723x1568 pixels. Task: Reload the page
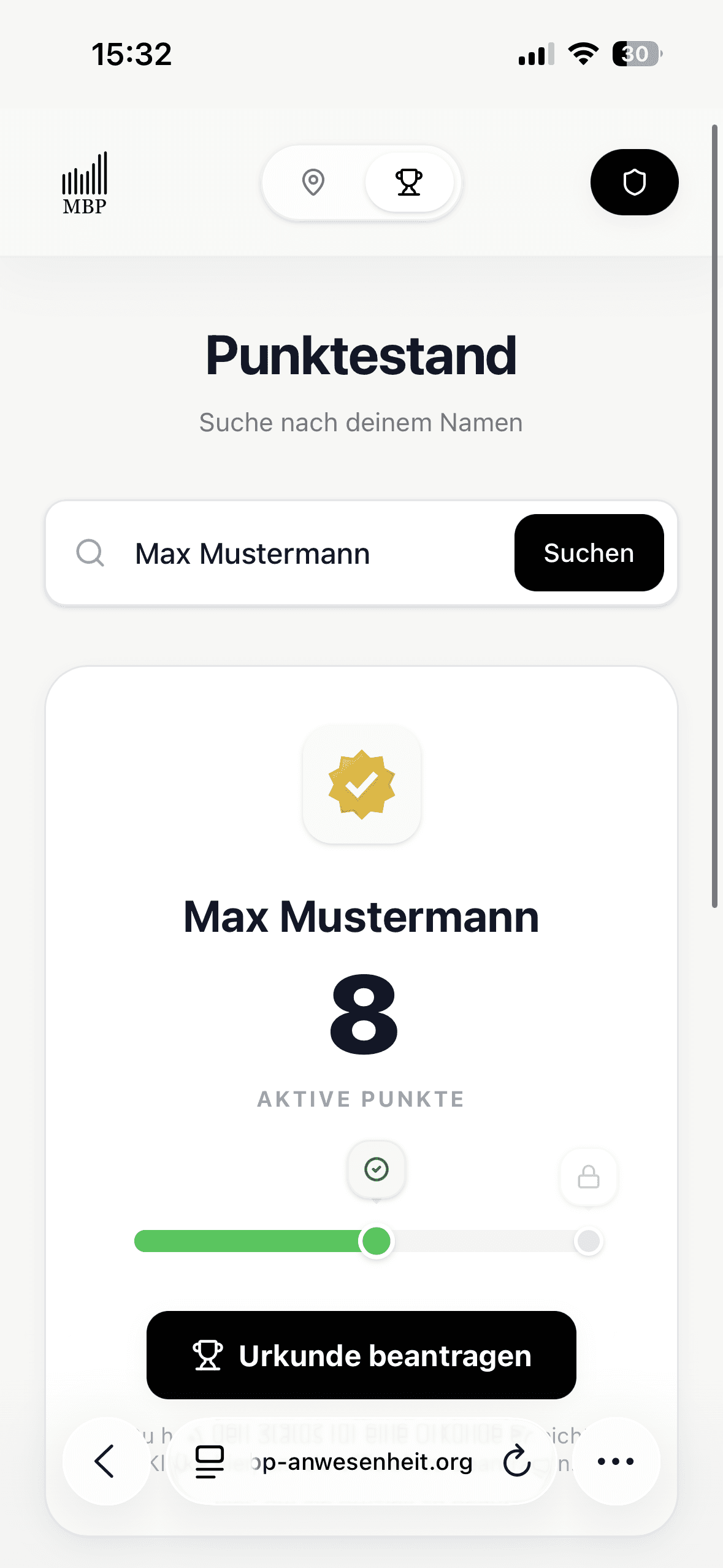516,1461
